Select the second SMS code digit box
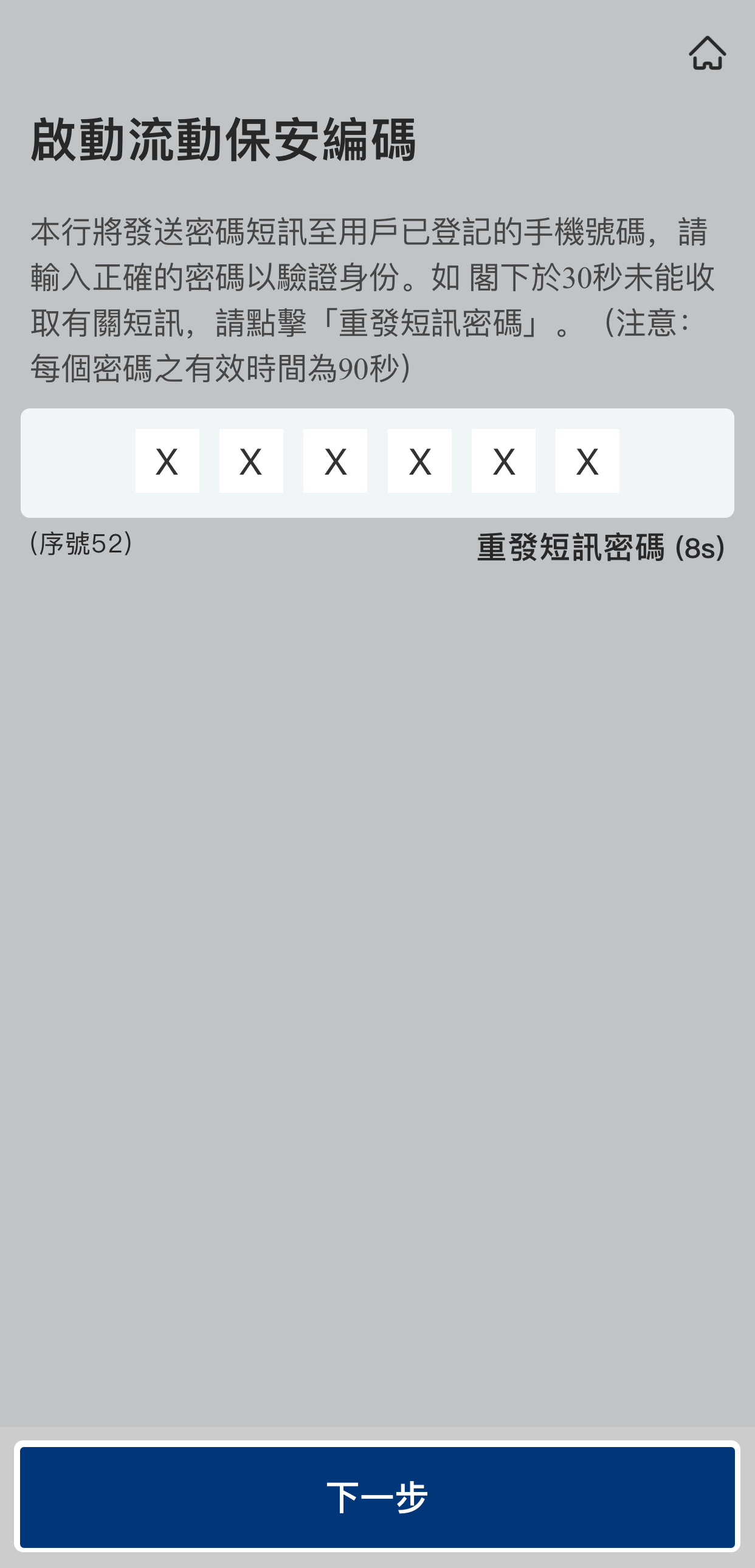The image size is (755, 1568). tap(251, 461)
